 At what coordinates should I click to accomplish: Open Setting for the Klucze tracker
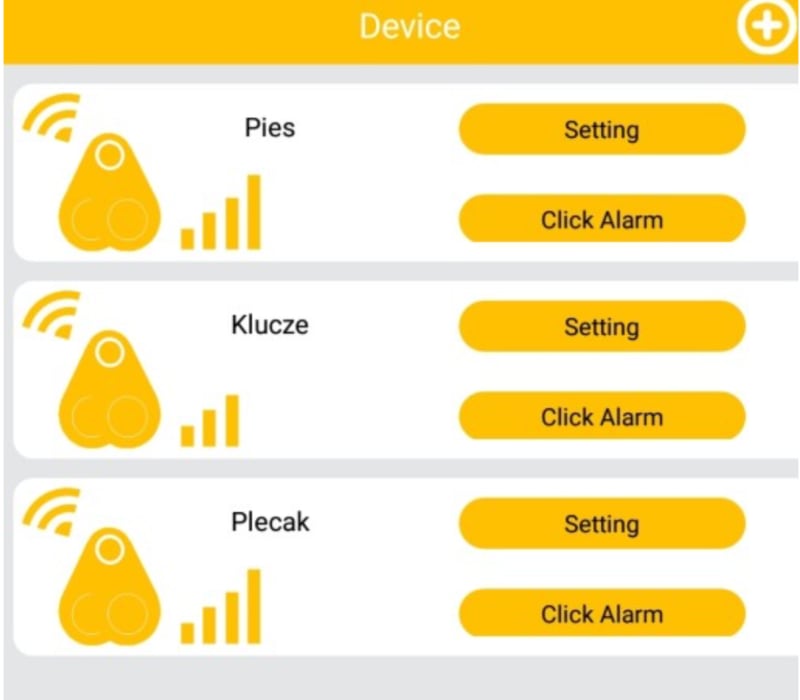click(601, 327)
